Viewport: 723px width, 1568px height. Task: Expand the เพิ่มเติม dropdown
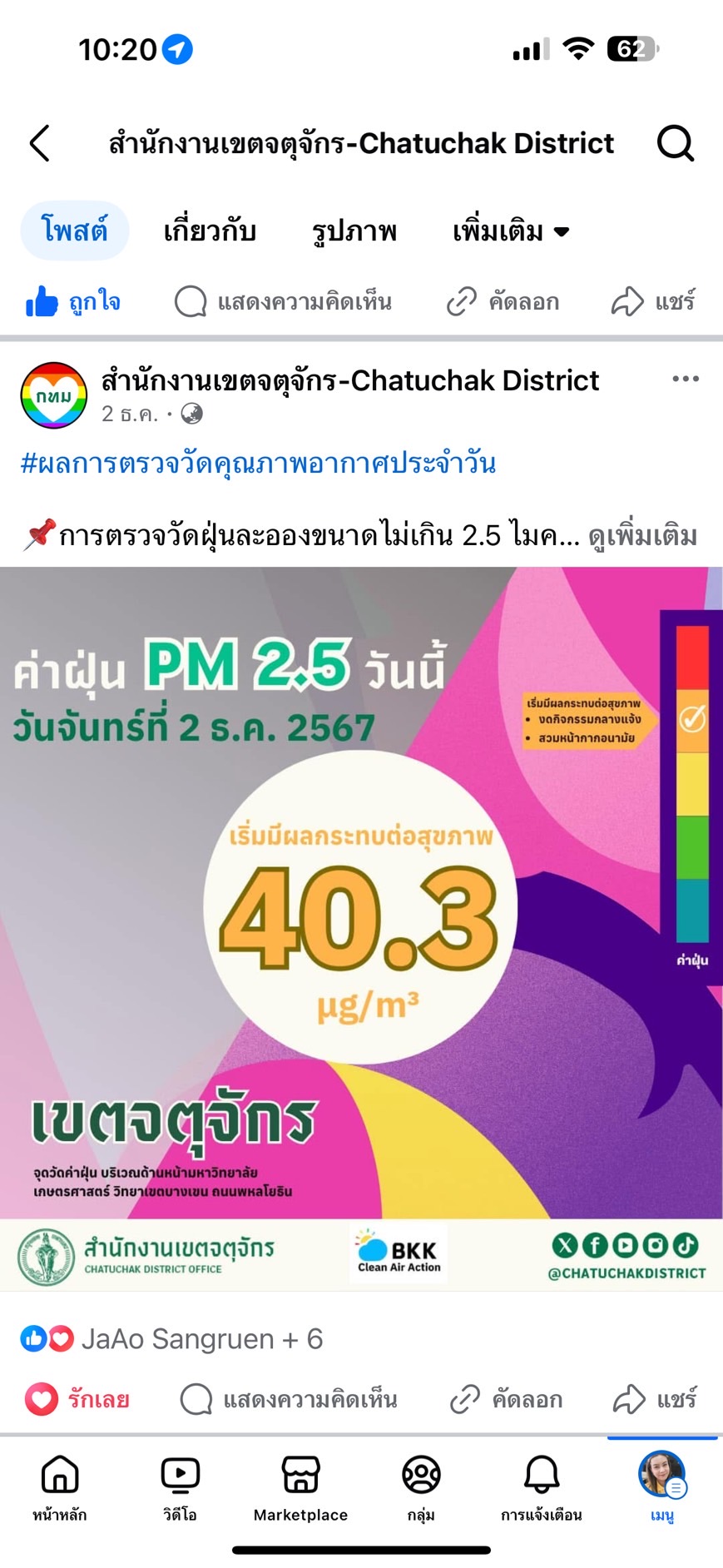(x=510, y=231)
